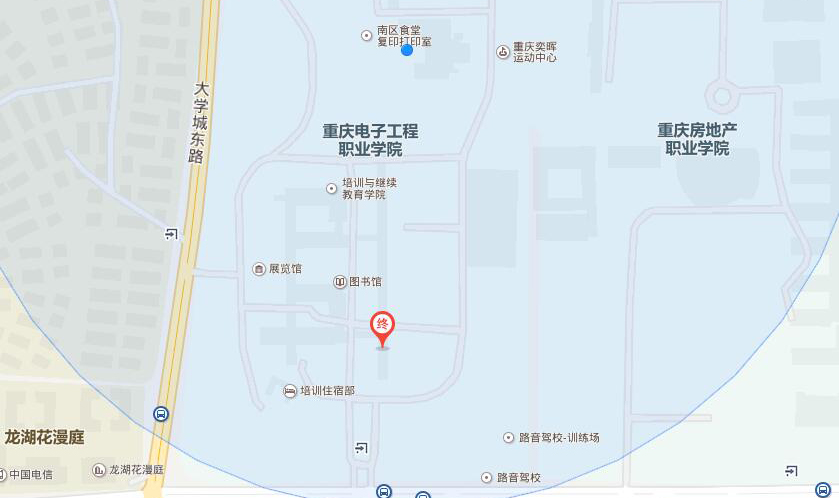
Task: Select the 中国电信 place marker
Action: click(x=5, y=474)
